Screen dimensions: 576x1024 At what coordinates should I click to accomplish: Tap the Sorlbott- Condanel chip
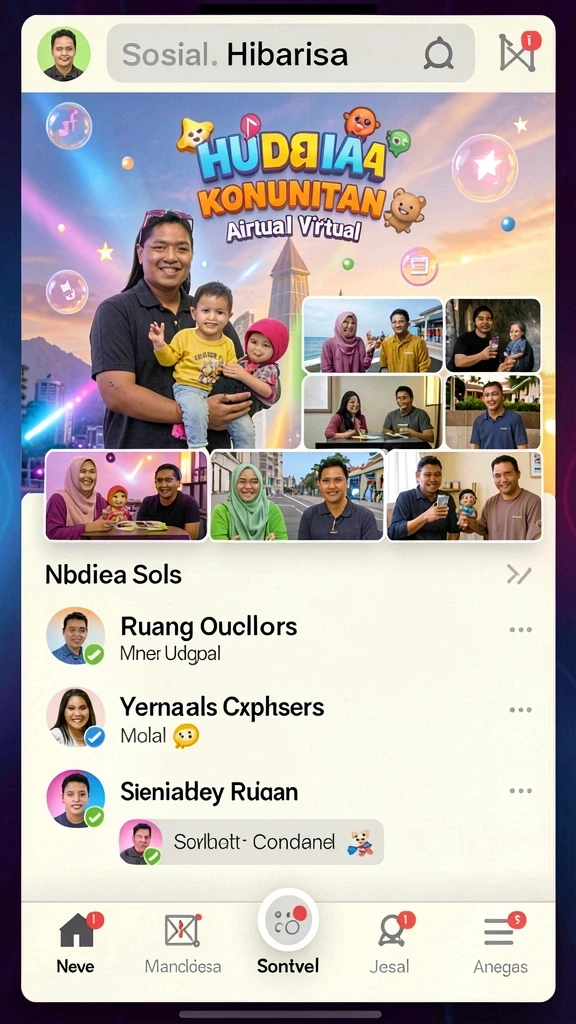pyautogui.click(x=251, y=842)
